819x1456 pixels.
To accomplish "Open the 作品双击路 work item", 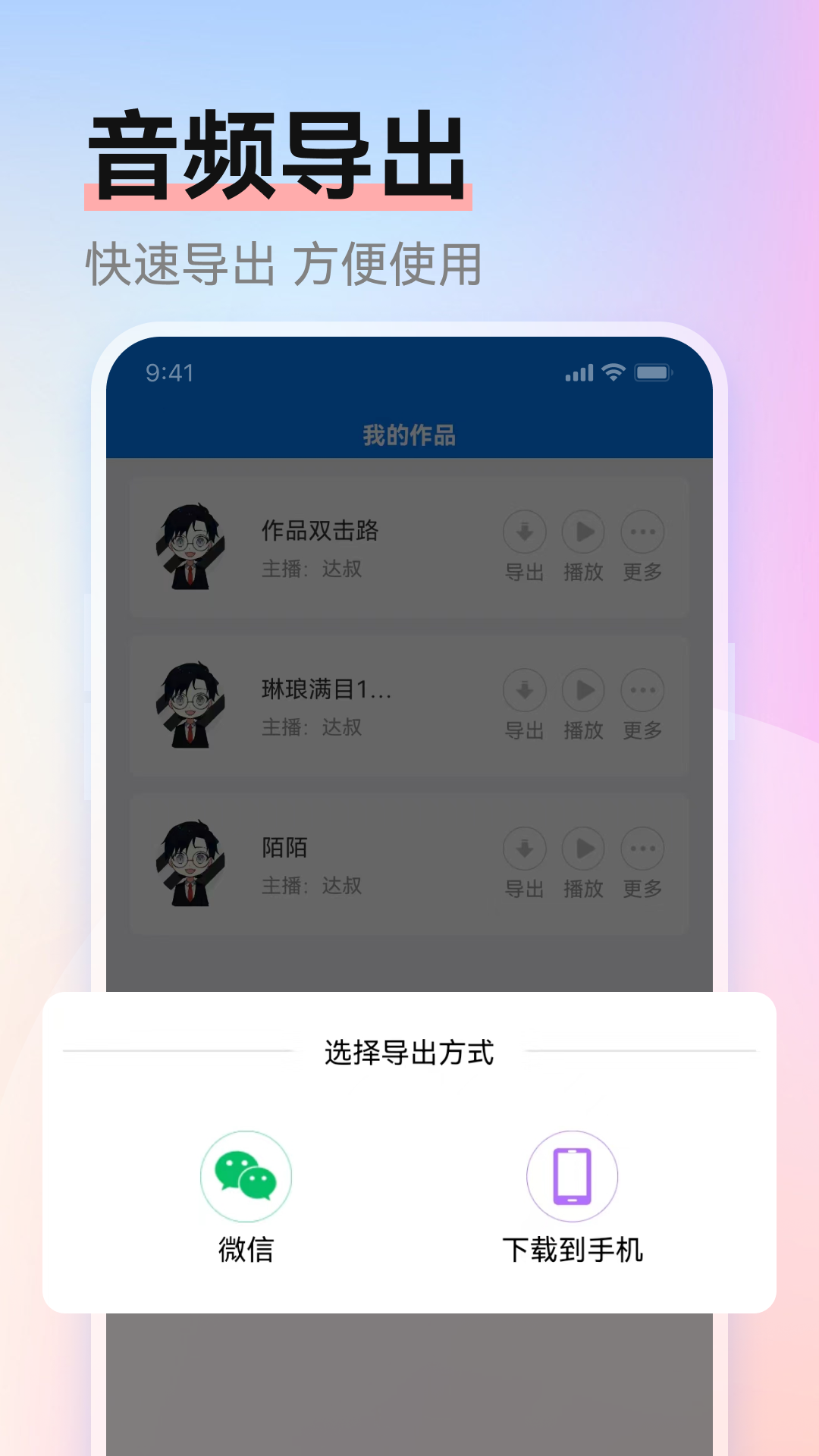I will pyautogui.click(x=318, y=532).
